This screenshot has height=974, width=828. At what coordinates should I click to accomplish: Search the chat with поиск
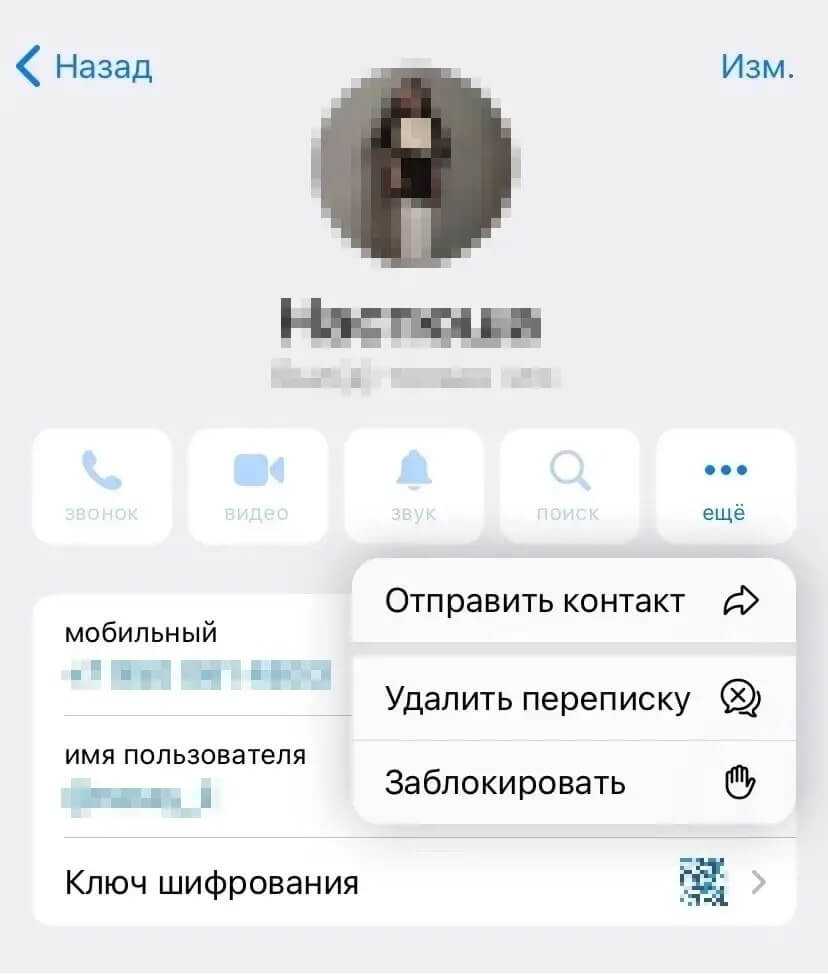click(x=569, y=487)
